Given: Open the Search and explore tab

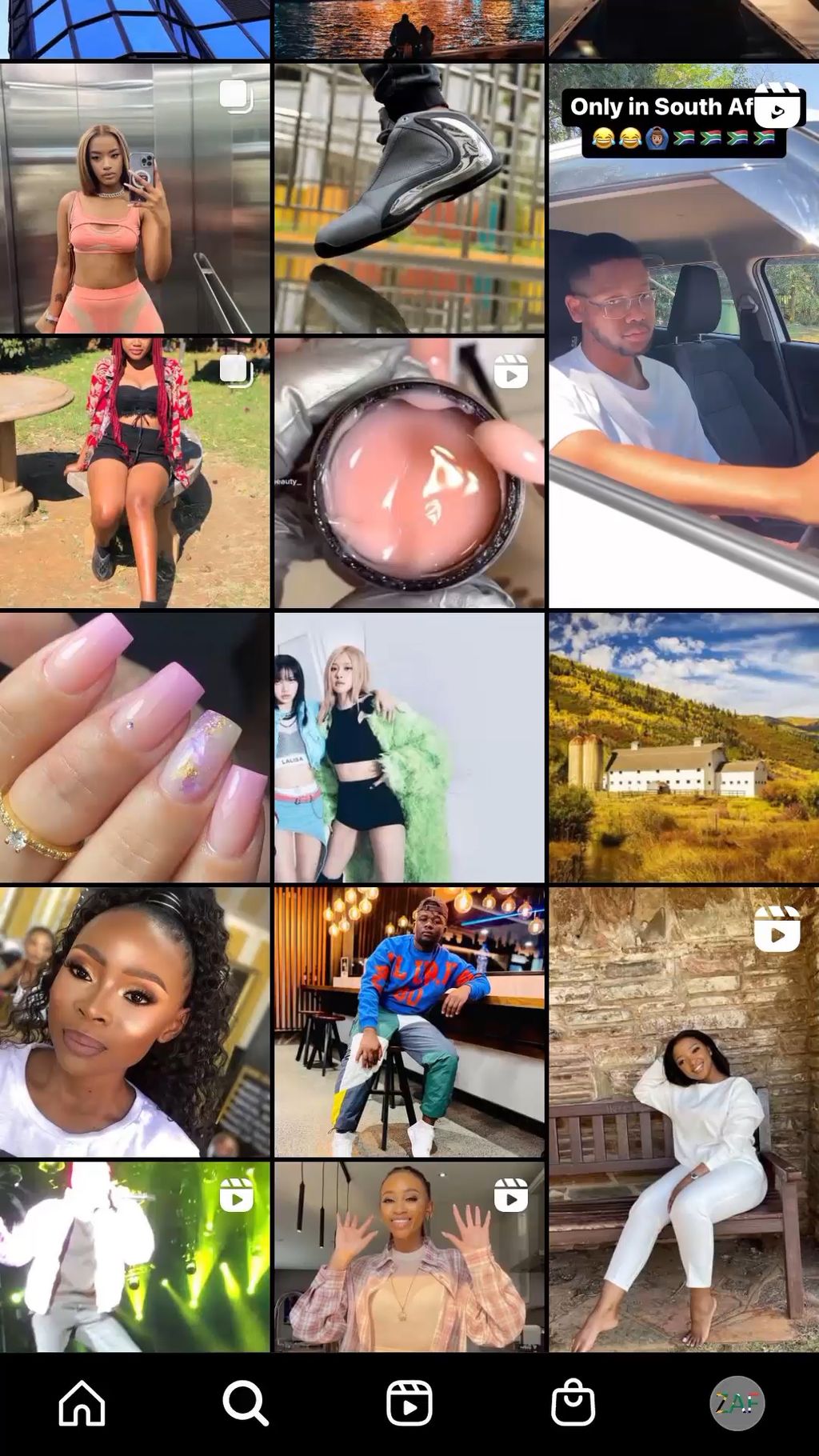Looking at the screenshot, I should [x=246, y=1403].
